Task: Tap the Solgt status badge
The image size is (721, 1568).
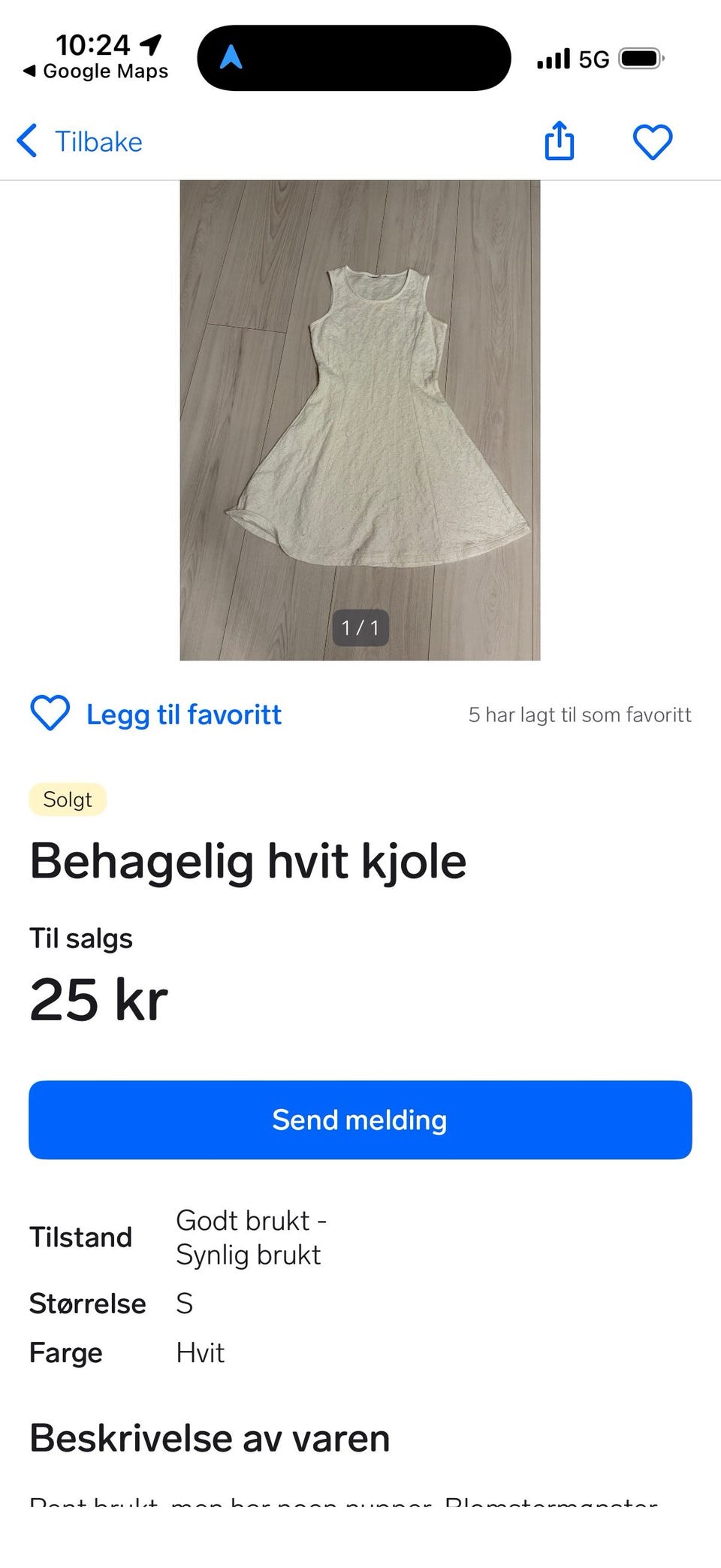Action: 67,799
